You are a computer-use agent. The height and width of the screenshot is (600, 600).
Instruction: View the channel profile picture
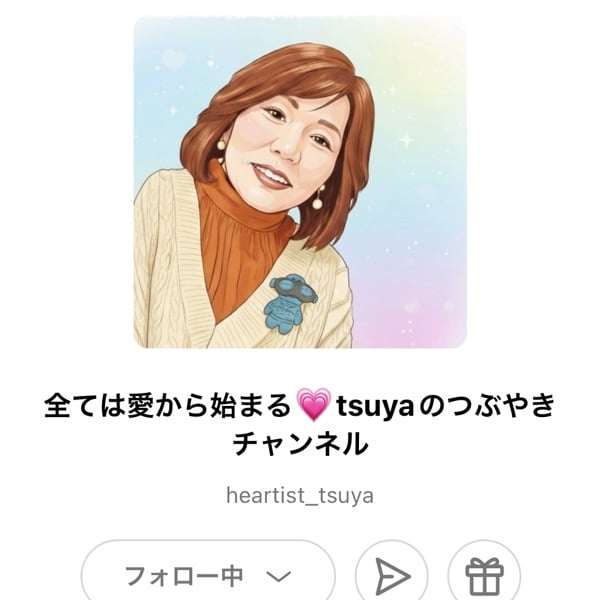click(300, 182)
